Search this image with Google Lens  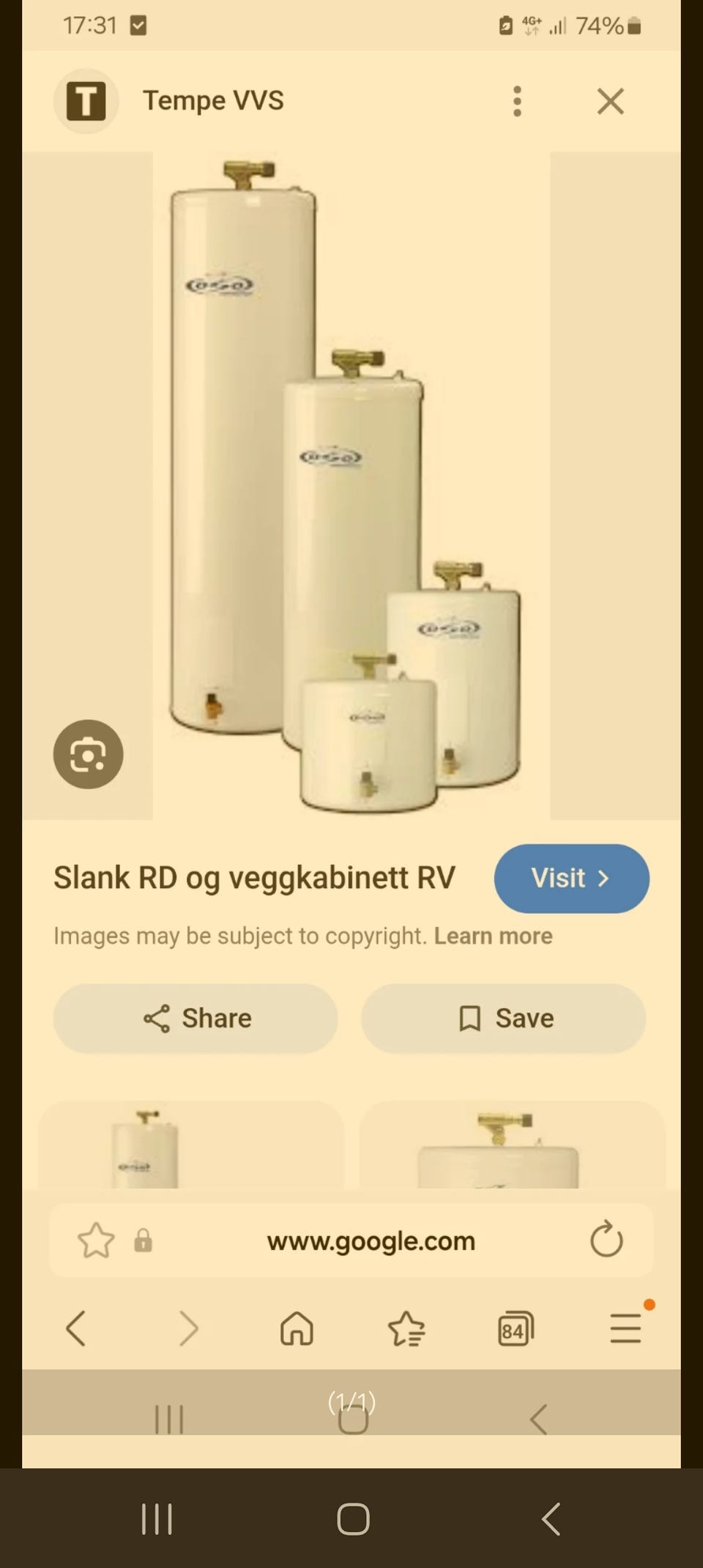(x=88, y=754)
